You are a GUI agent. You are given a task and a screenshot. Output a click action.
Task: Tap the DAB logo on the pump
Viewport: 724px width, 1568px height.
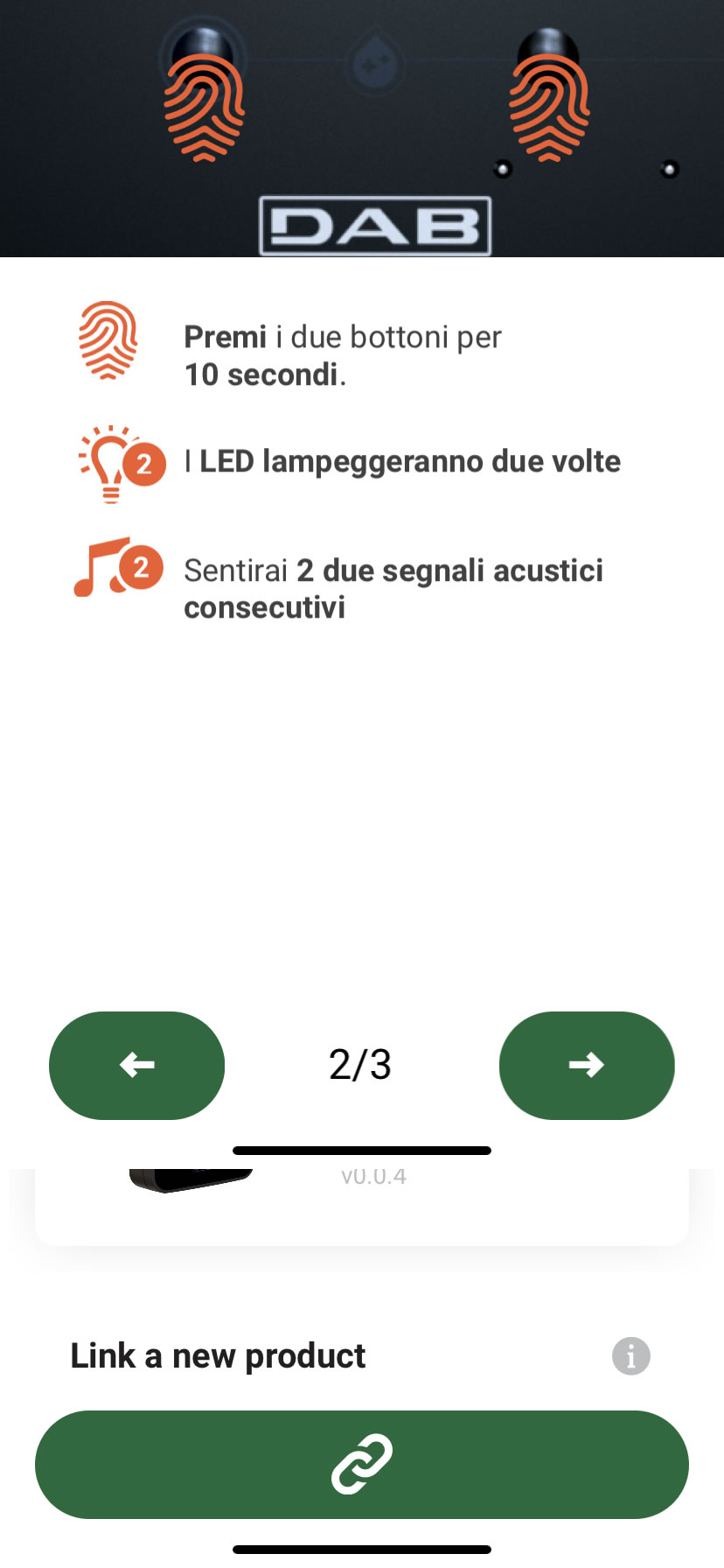(x=375, y=226)
